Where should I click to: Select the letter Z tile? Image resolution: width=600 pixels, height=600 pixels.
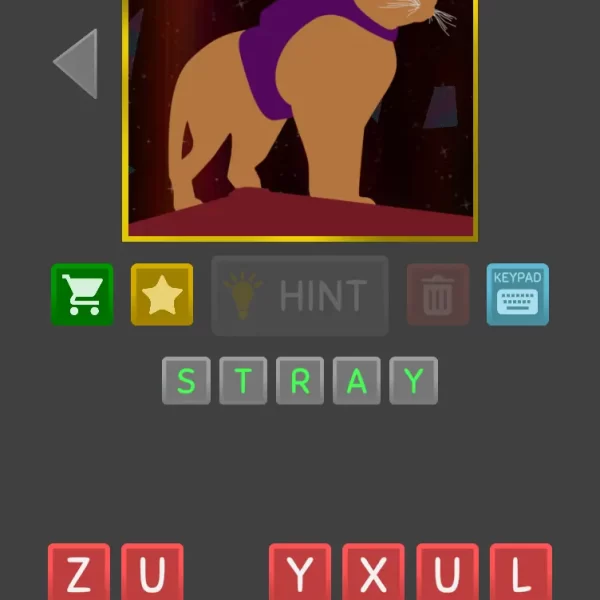tap(79, 572)
